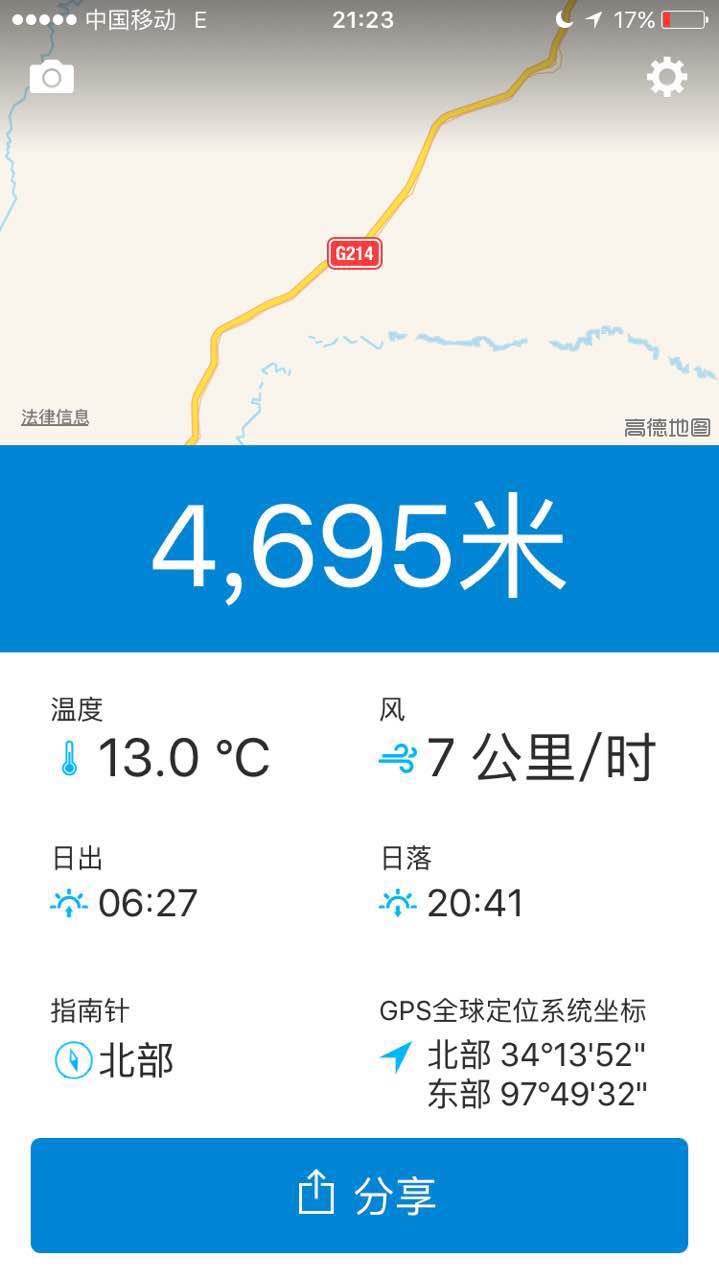Screen dimensions: 719x1280
Task: Tap the 分享 share button
Action: pos(359,1195)
